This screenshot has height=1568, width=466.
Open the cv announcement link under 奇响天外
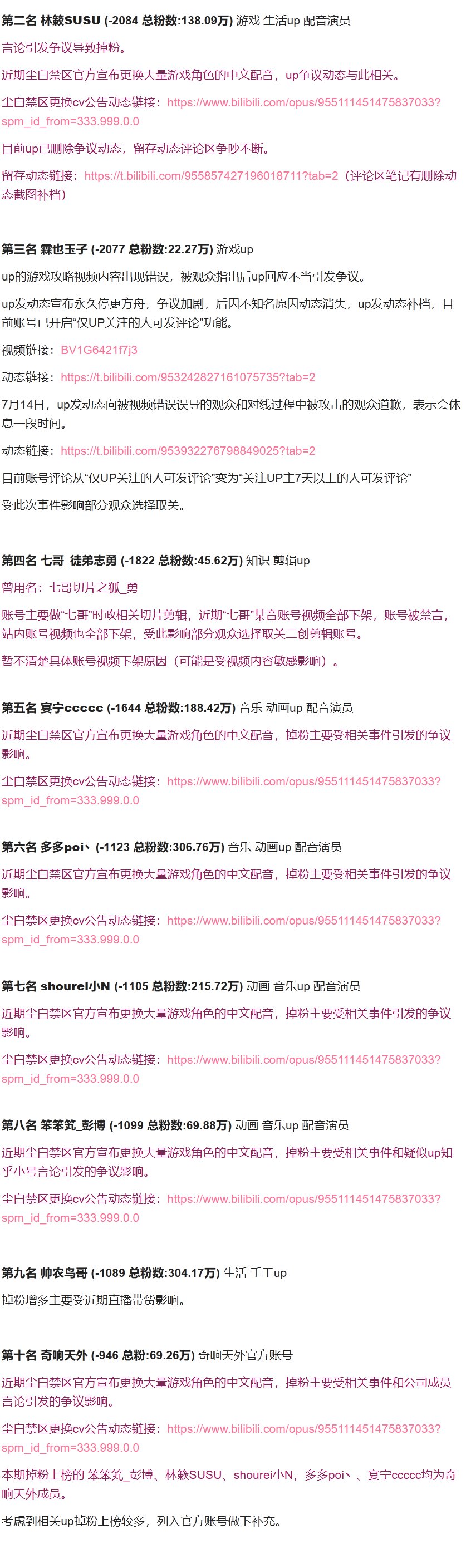303,1429
